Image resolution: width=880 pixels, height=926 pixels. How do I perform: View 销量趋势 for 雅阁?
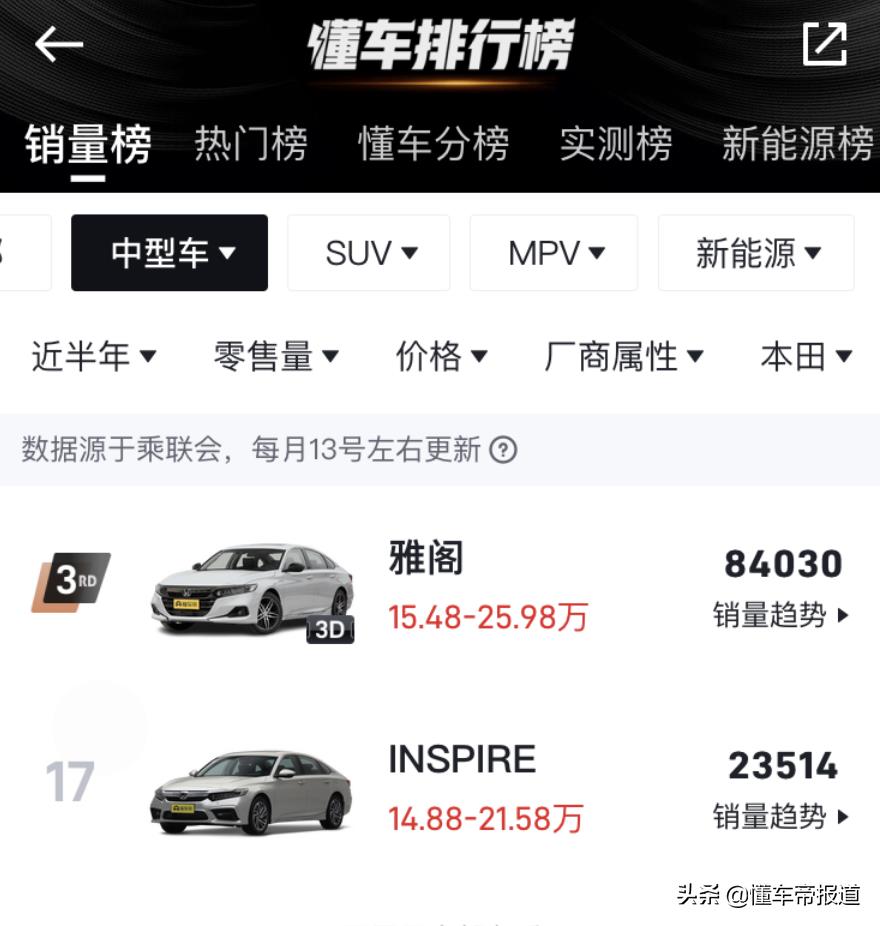click(x=781, y=615)
